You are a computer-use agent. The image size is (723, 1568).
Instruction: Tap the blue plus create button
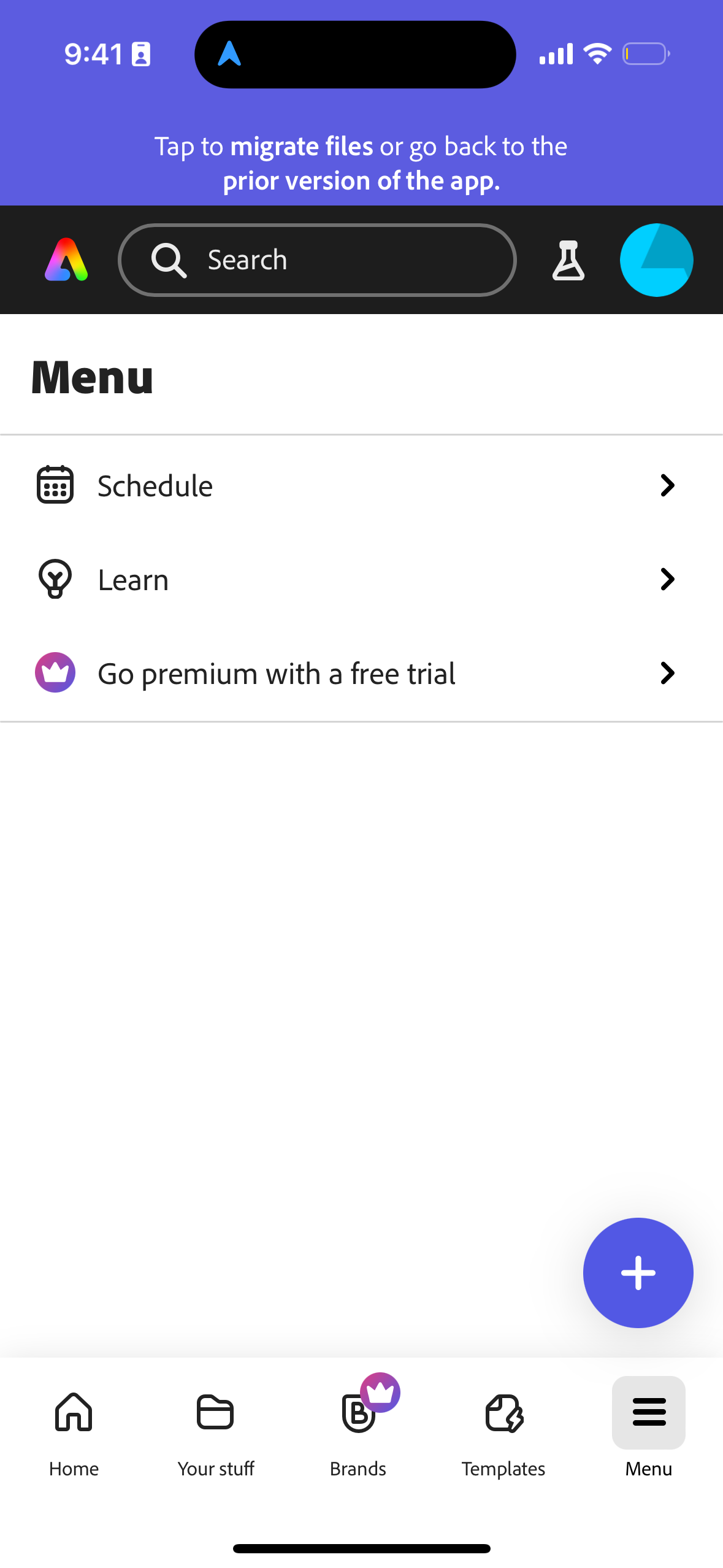[638, 1272]
